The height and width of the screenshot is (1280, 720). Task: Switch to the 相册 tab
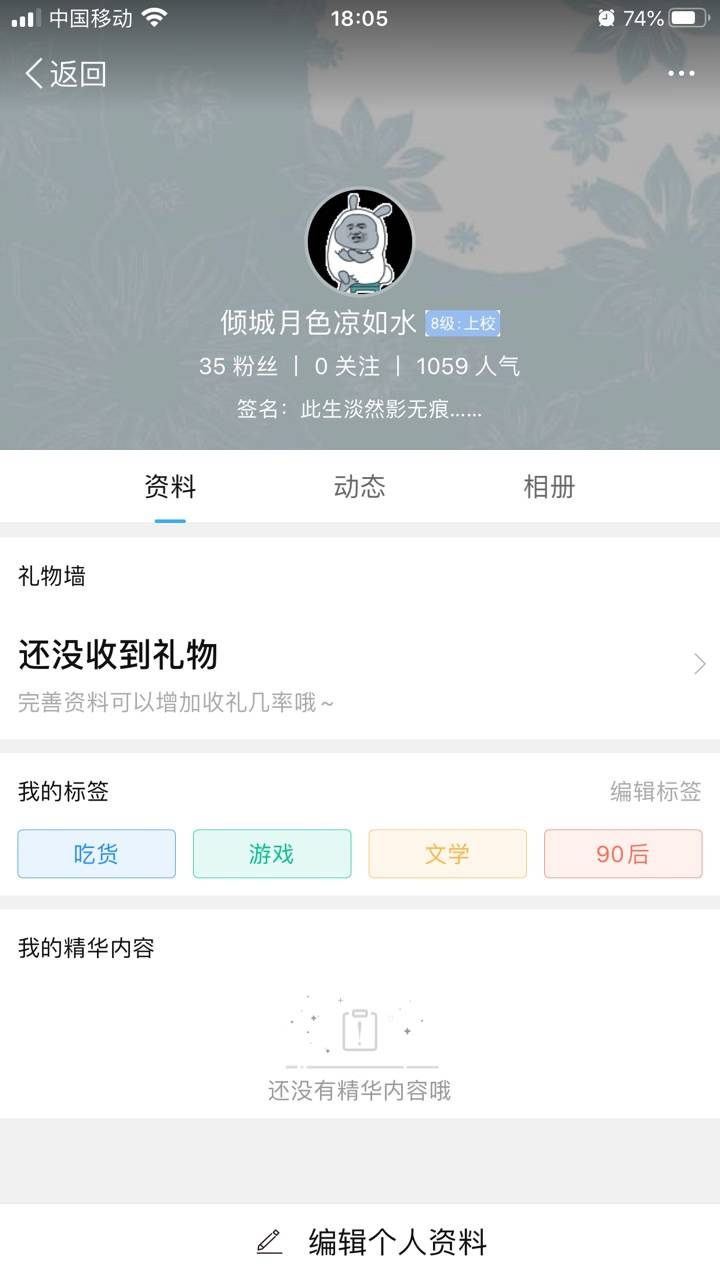[x=549, y=487]
